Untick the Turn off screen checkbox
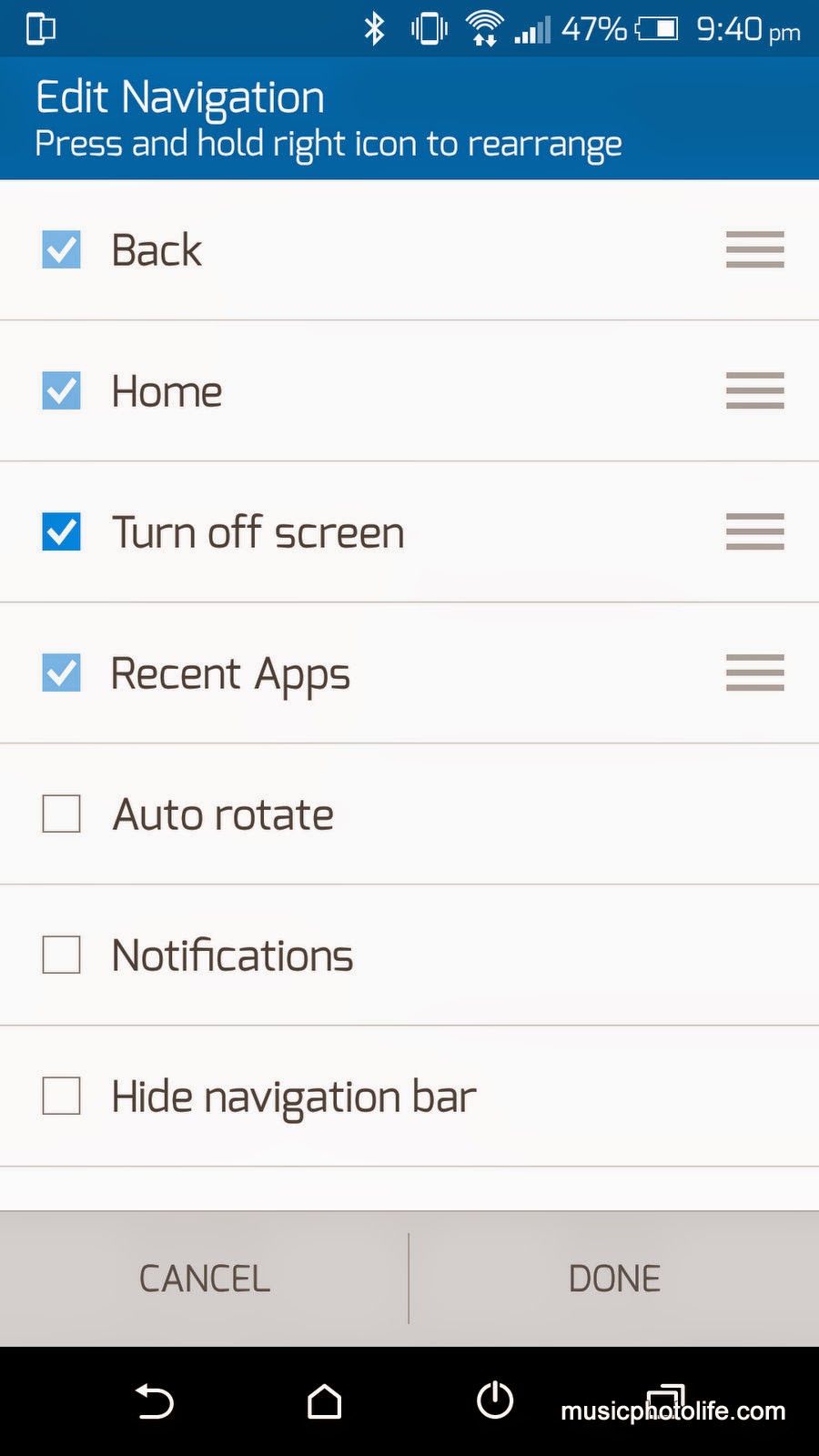Image resolution: width=819 pixels, height=1456 pixels. point(61,531)
